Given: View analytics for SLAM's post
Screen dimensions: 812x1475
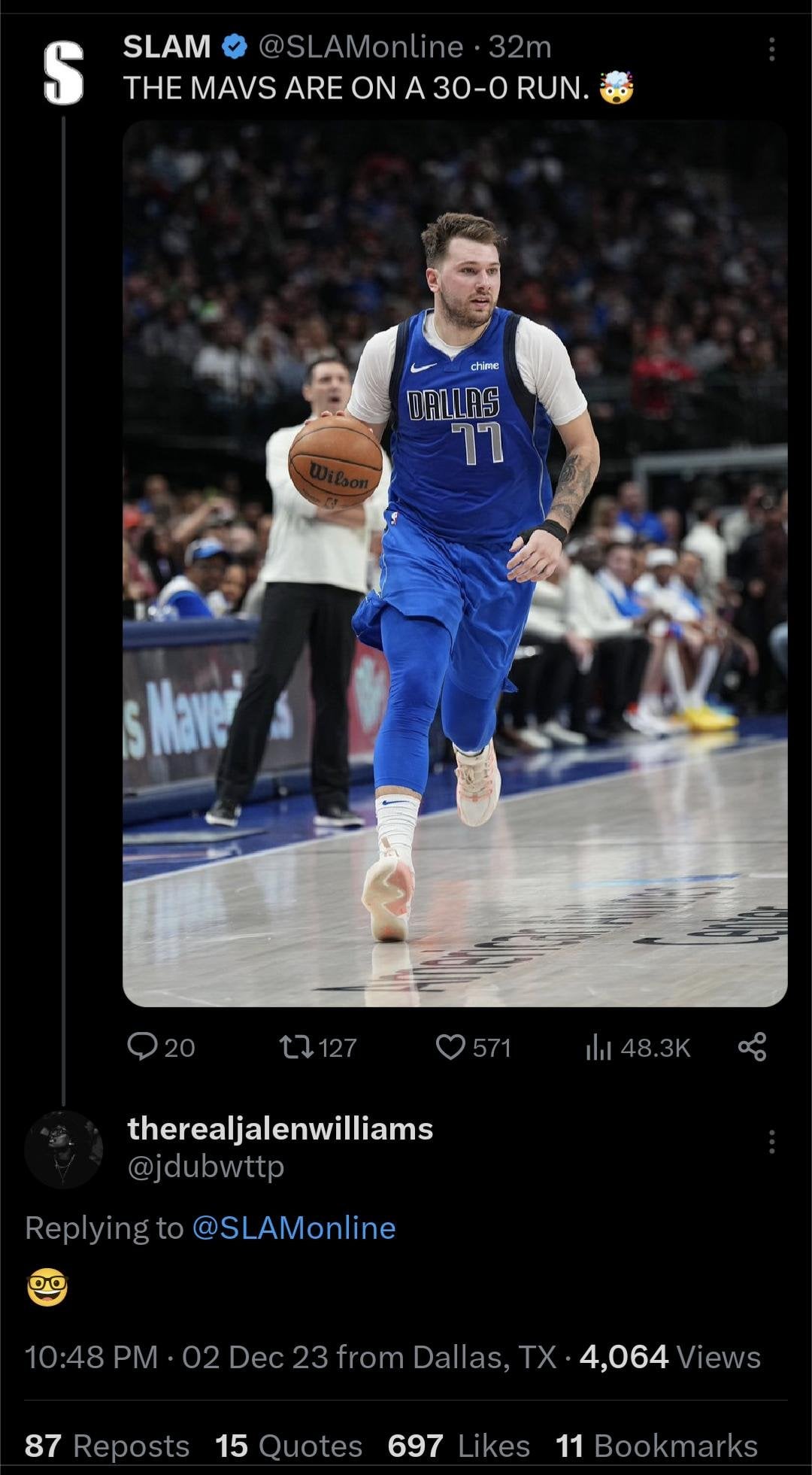Looking at the screenshot, I should (598, 1047).
